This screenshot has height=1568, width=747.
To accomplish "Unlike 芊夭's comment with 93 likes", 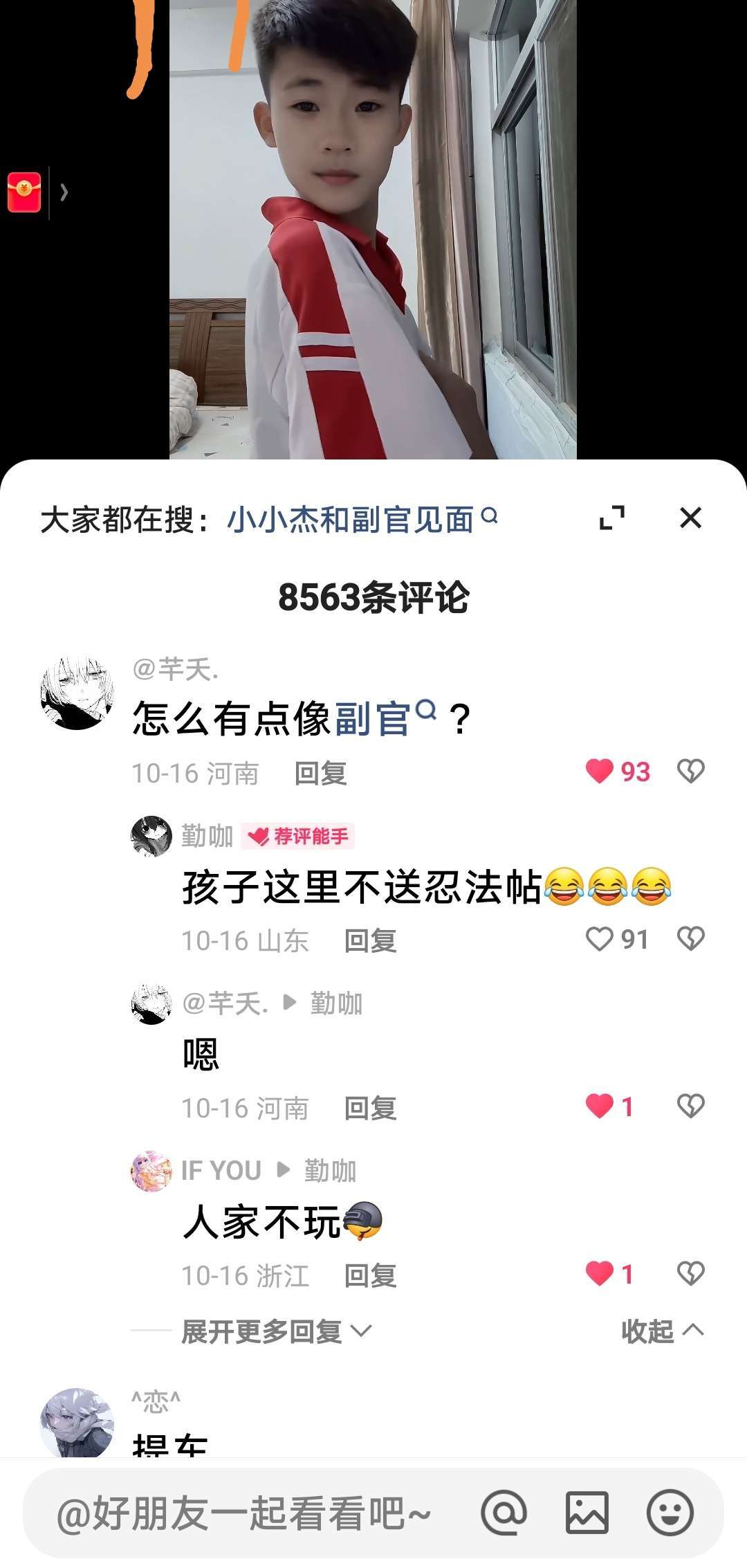I will [600, 771].
